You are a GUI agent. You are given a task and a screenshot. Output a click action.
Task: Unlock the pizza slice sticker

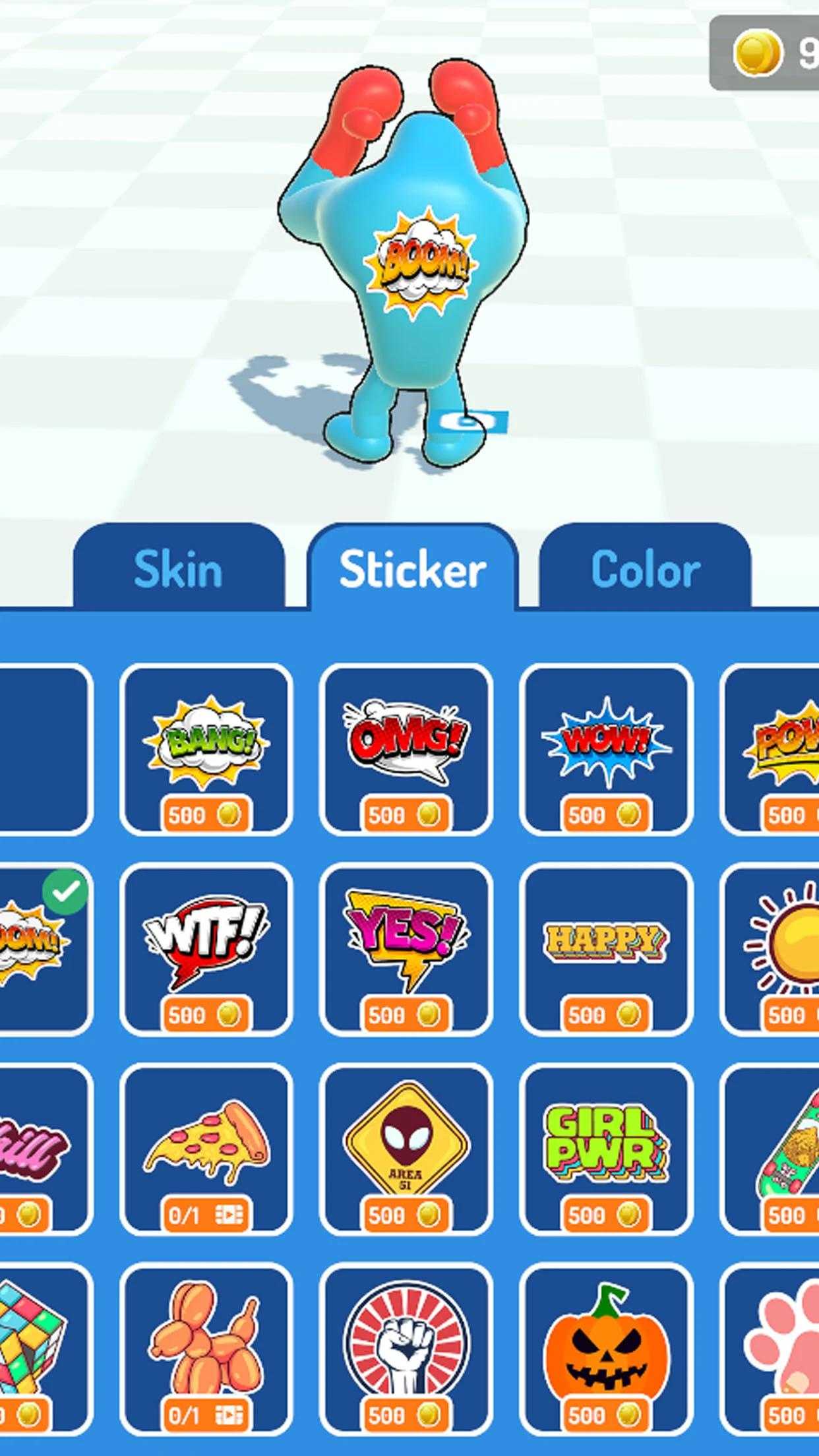pyautogui.click(x=206, y=1150)
